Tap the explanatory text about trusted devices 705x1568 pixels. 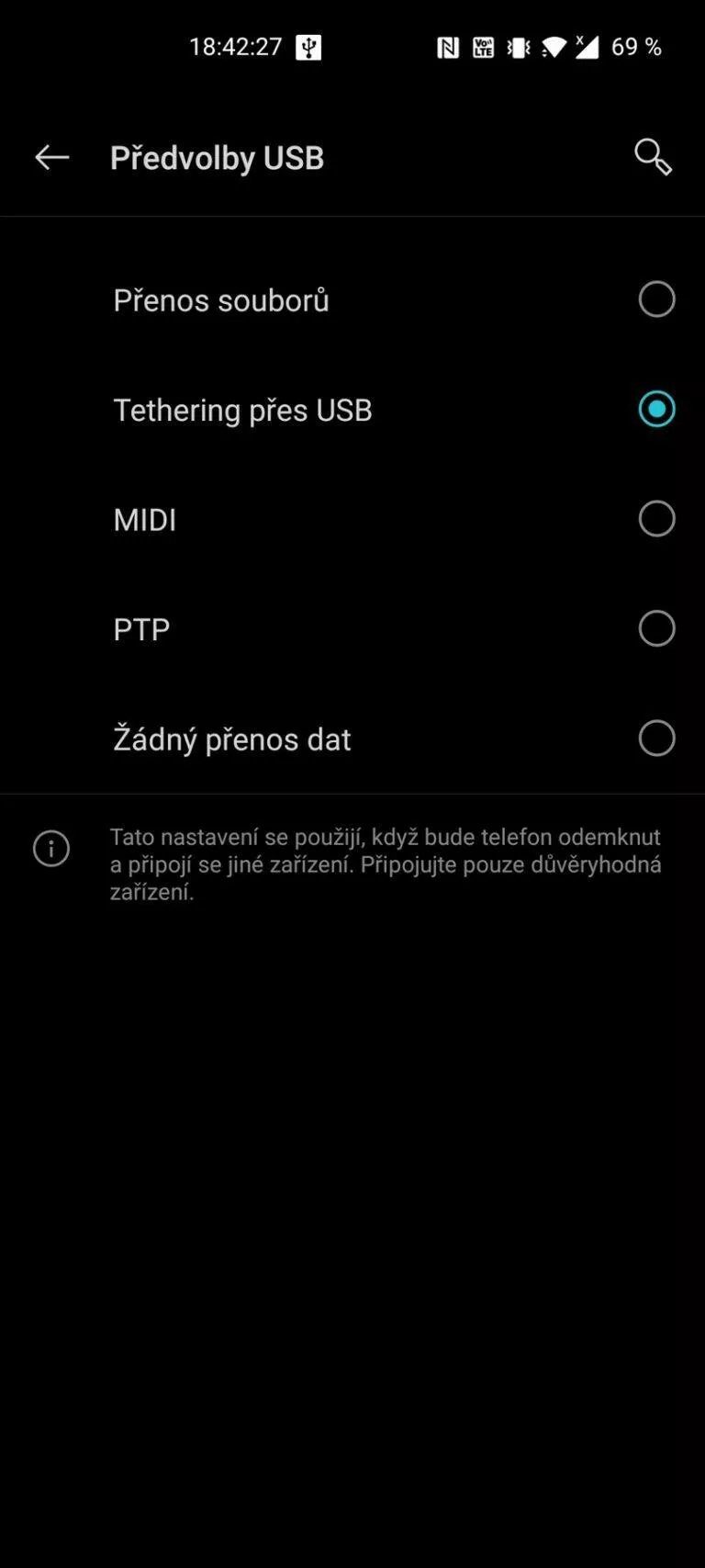(386, 863)
